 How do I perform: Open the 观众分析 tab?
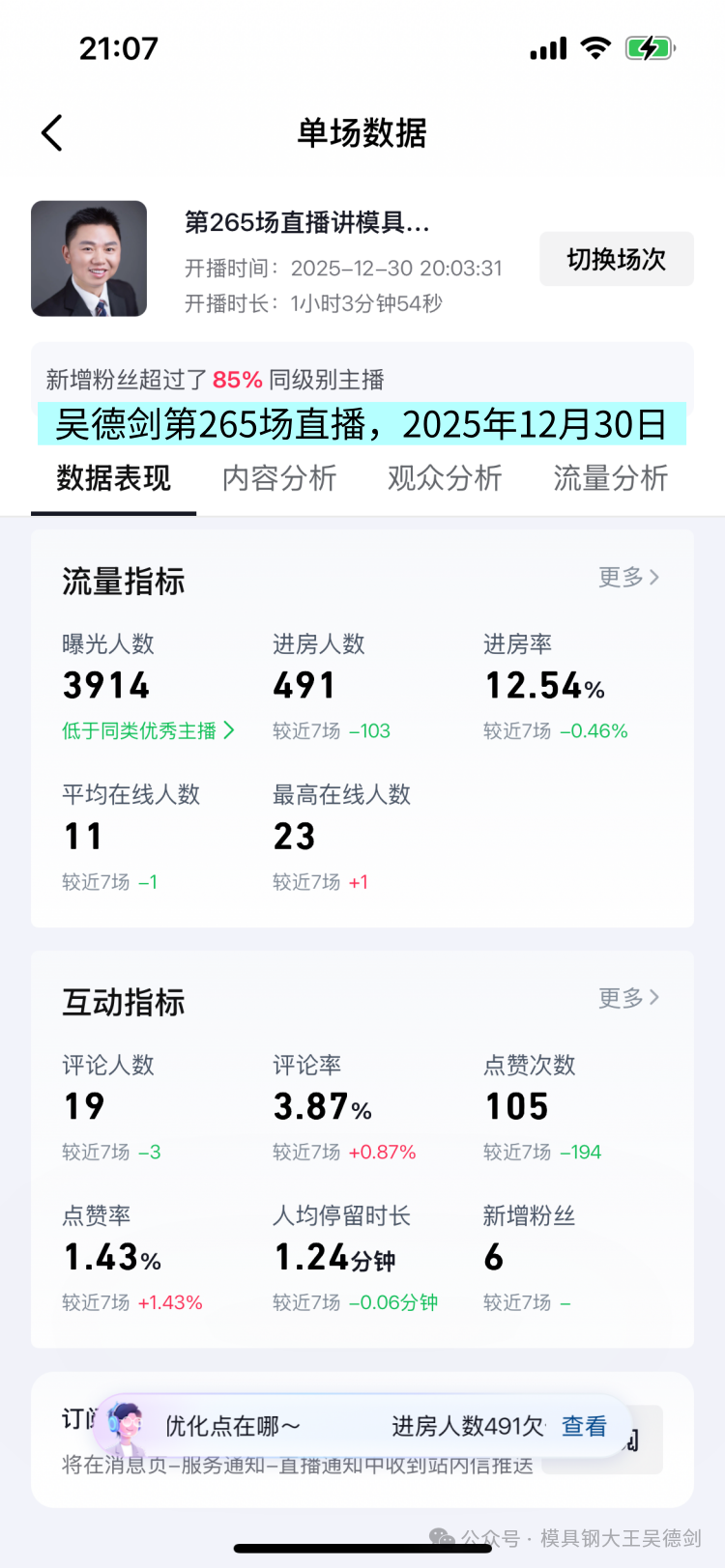pos(445,478)
